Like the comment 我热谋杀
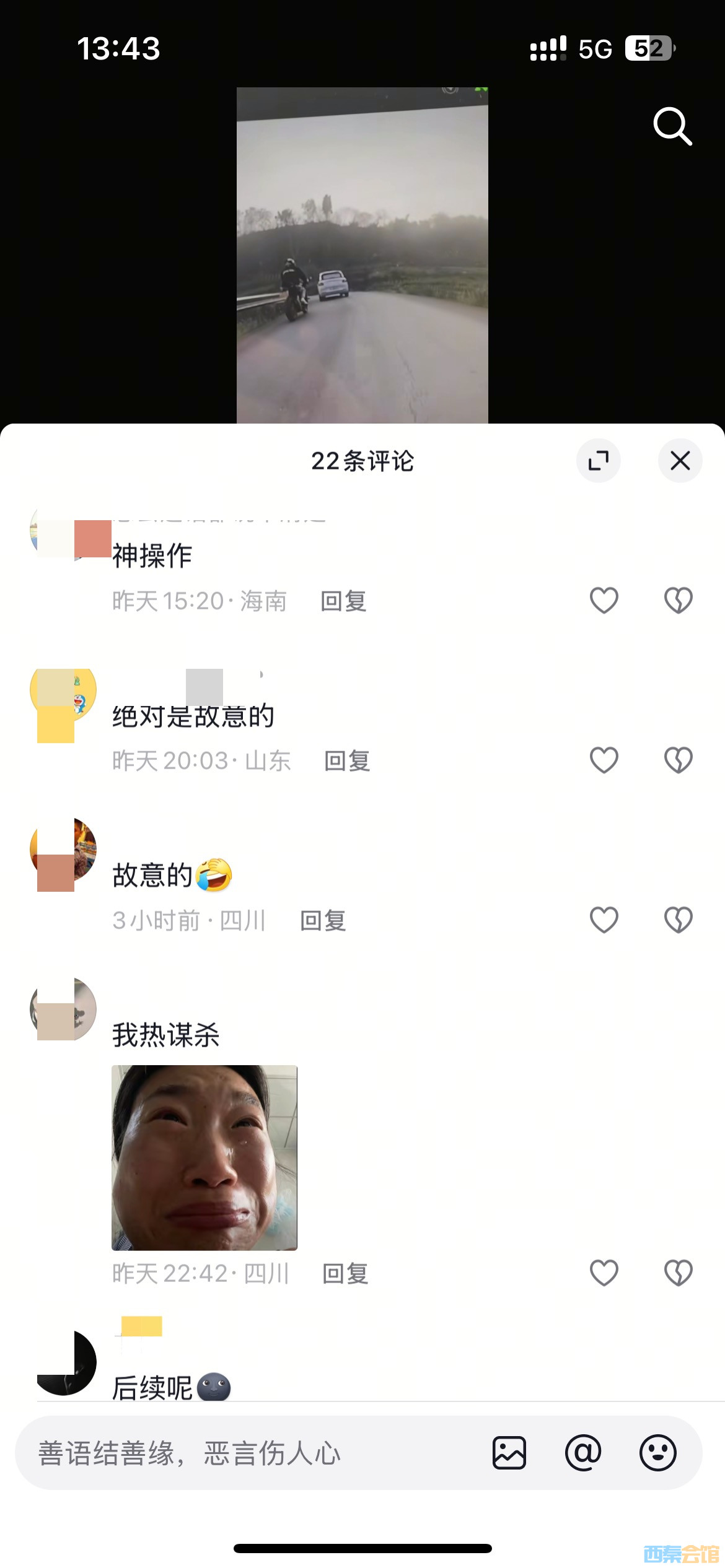Screen dimensions: 725x1568 [604, 1273]
